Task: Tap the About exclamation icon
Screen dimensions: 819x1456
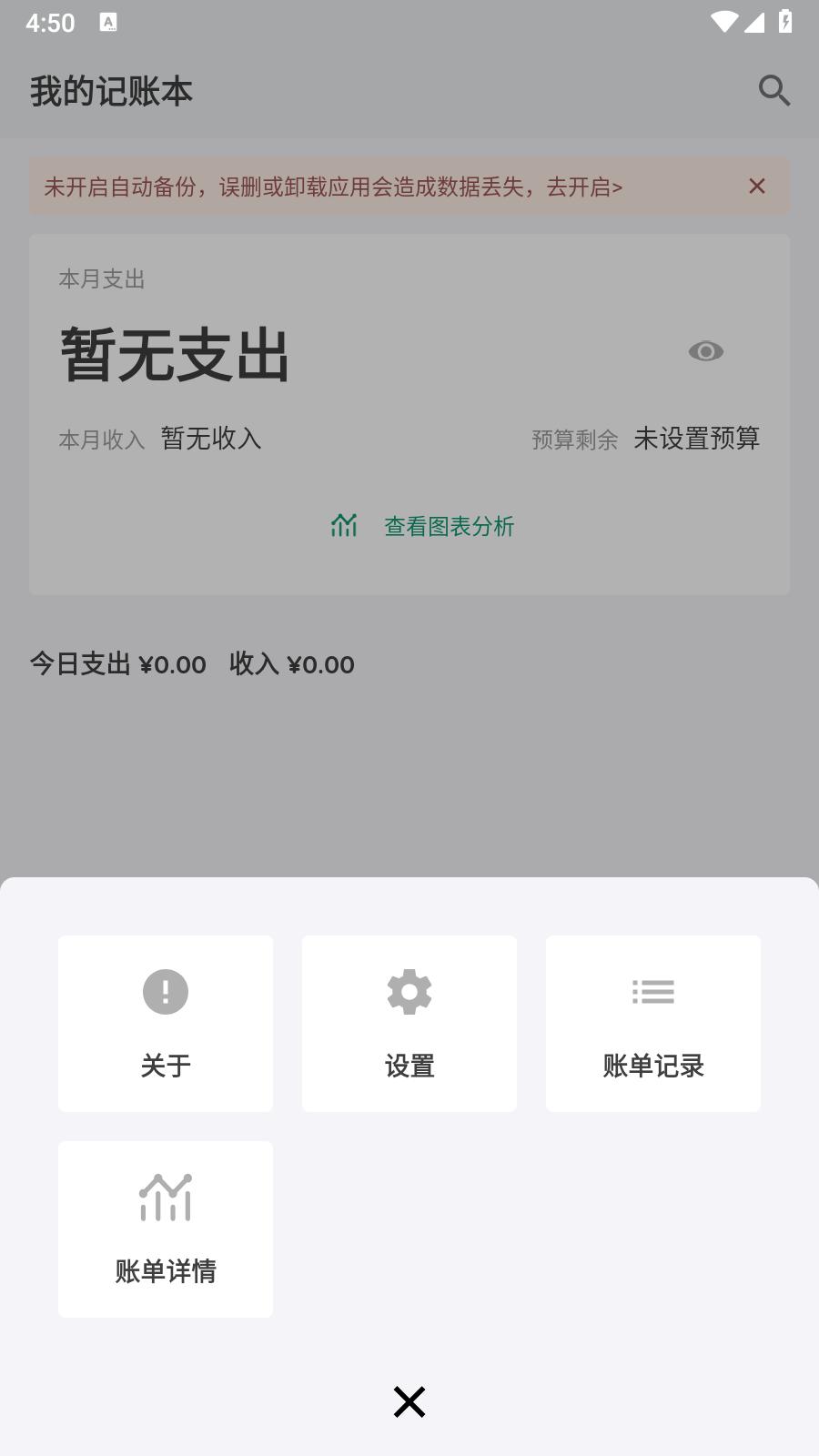Action: 165,992
